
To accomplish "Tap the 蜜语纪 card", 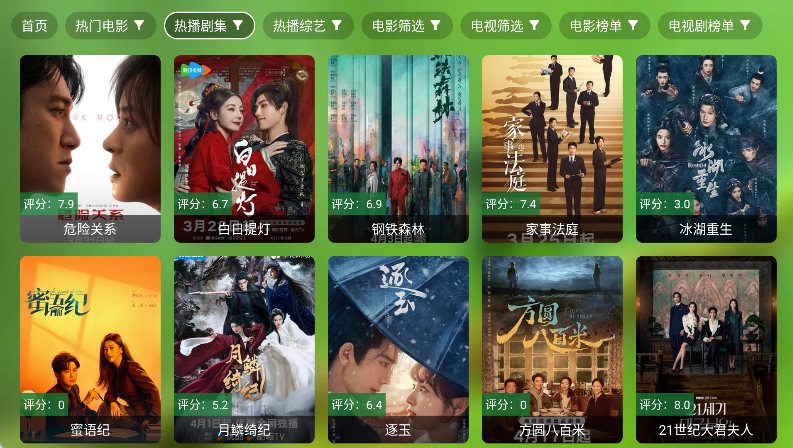I will coord(90,349).
